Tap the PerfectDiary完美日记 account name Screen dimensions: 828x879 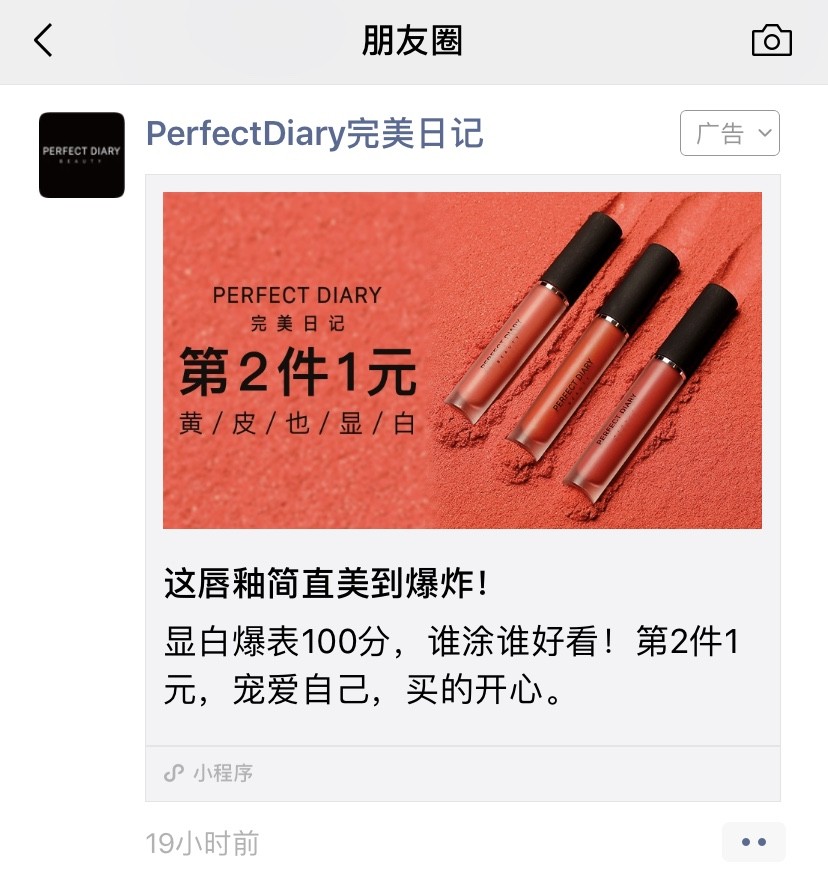(315, 133)
